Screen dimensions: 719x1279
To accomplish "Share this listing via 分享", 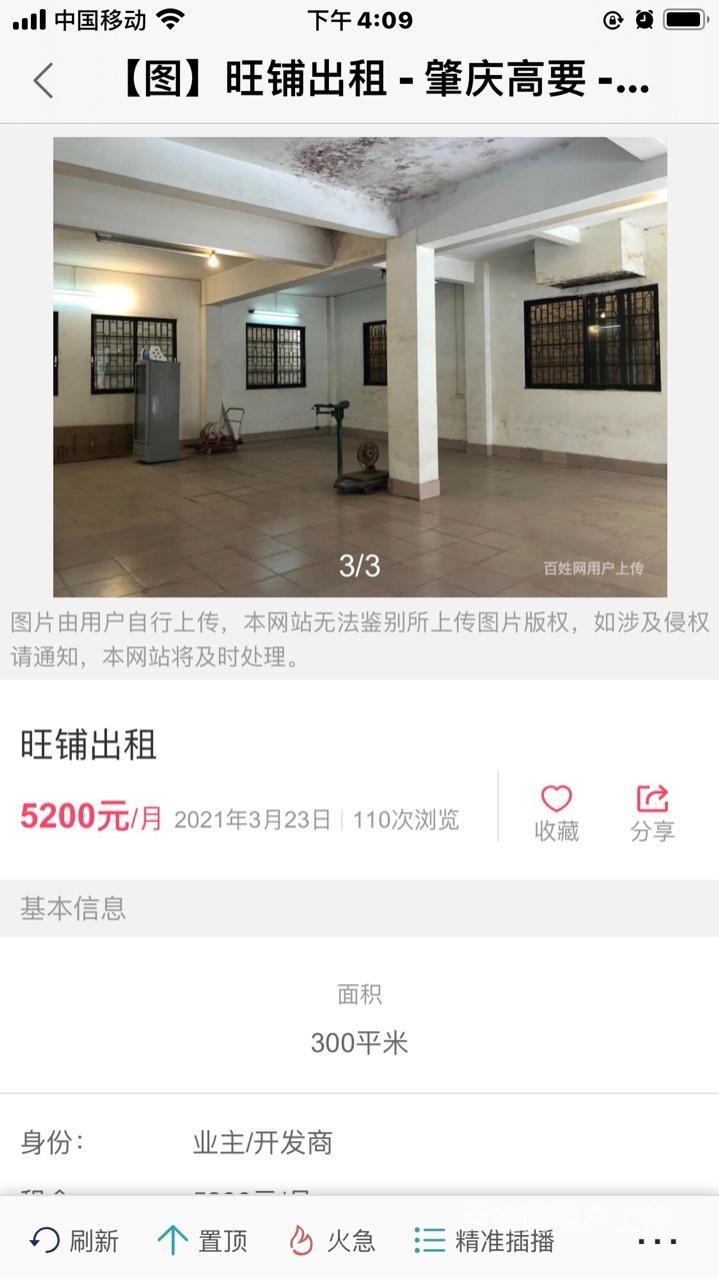I will pos(652,812).
